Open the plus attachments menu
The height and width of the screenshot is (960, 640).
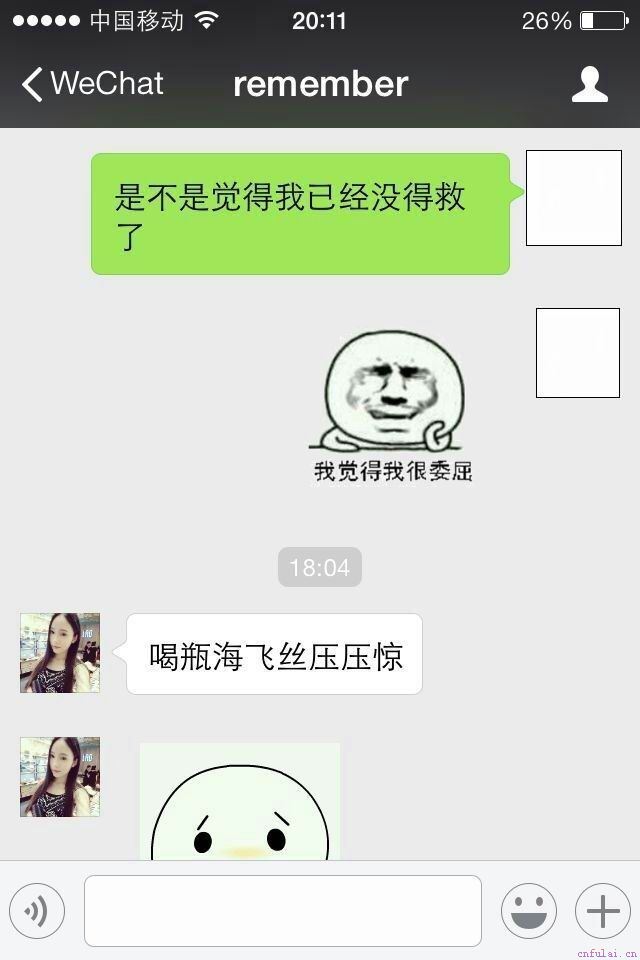click(602, 911)
